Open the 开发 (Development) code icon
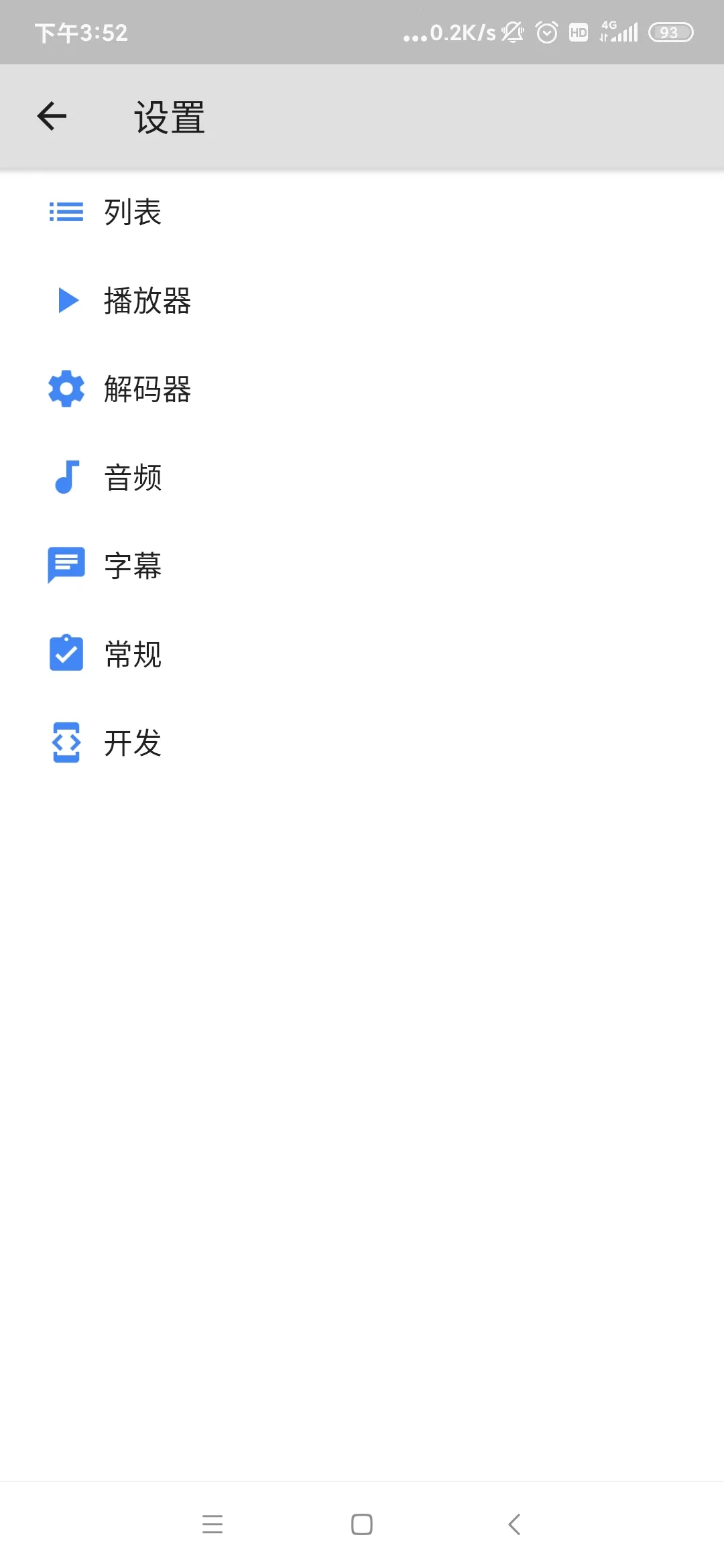The width and height of the screenshot is (724, 1568). point(66,742)
